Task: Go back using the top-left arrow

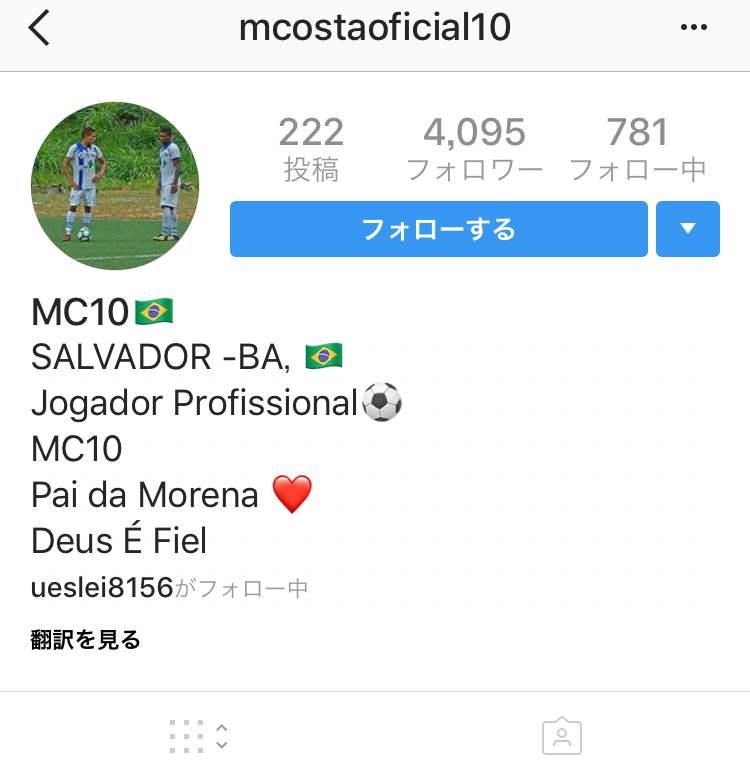Action: pyautogui.click(x=39, y=28)
